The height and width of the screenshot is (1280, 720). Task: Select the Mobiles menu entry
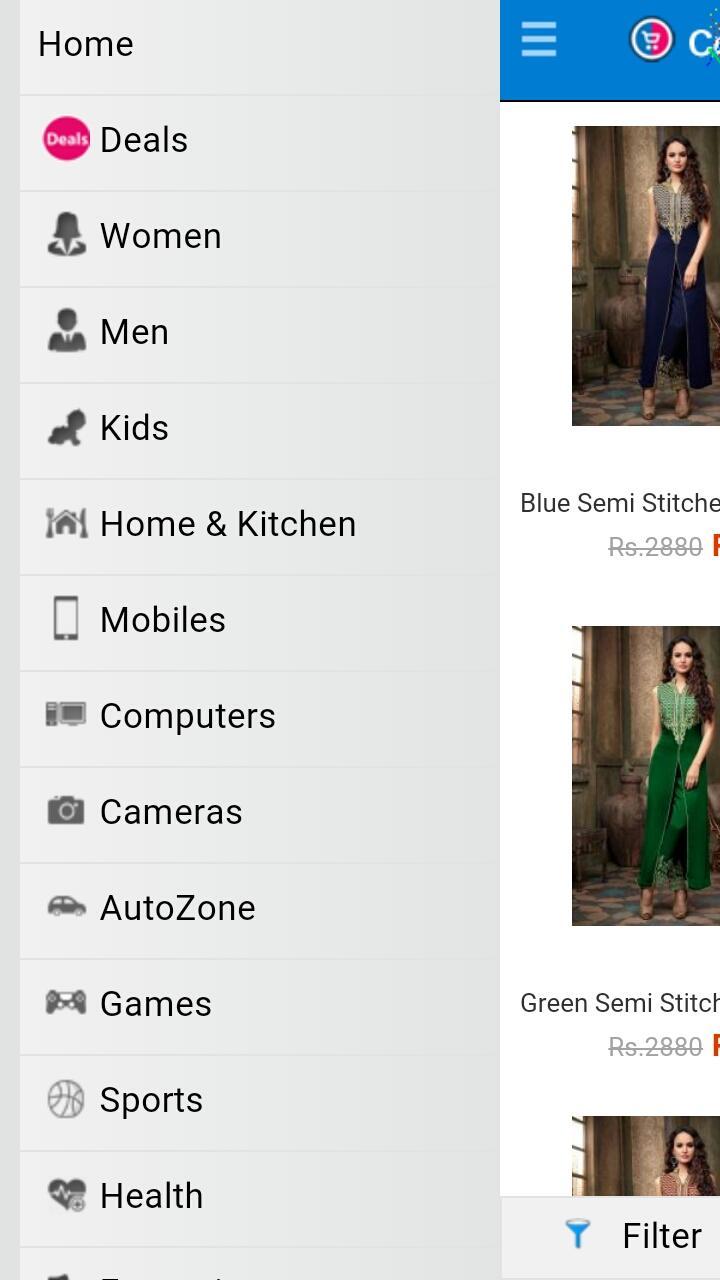pyautogui.click(x=162, y=619)
